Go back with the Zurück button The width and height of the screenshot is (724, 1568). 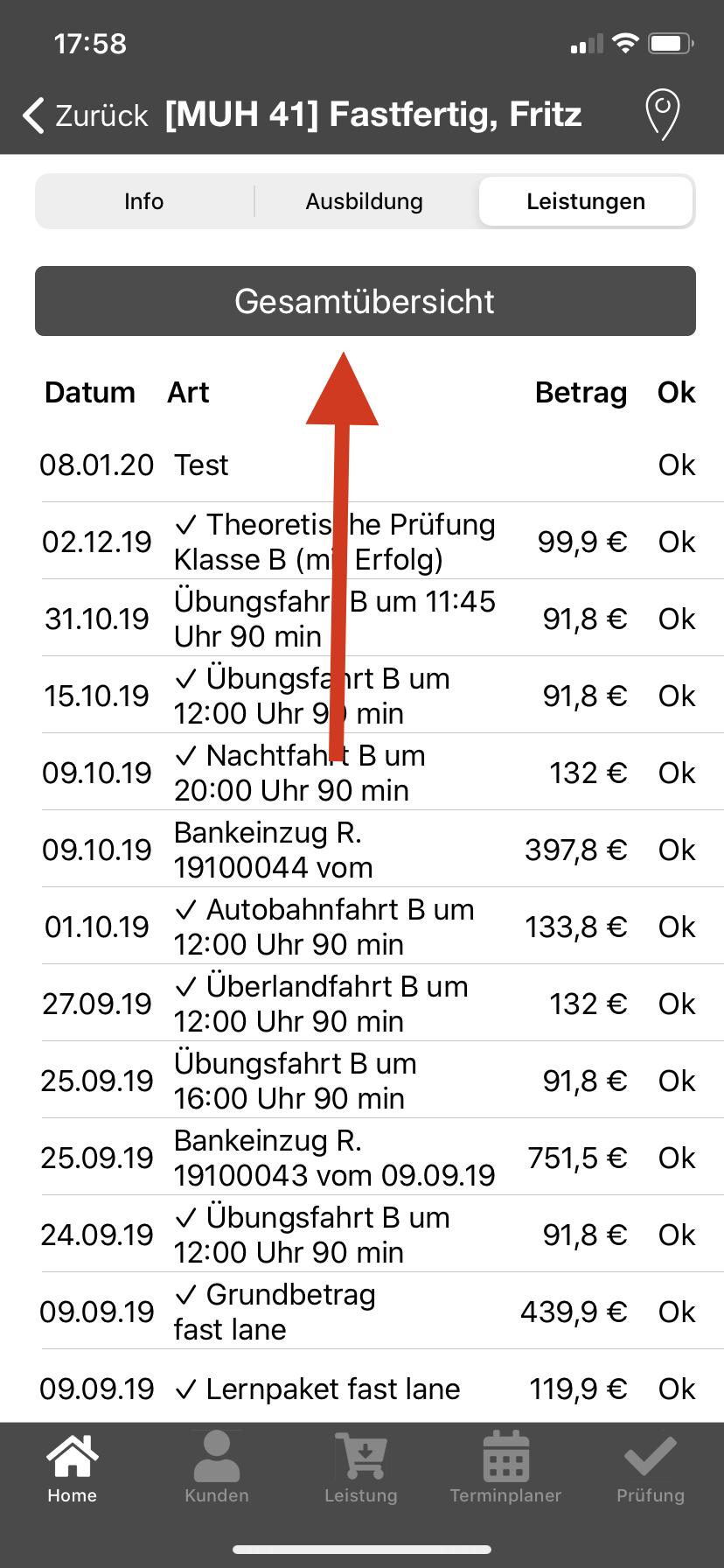(x=86, y=115)
